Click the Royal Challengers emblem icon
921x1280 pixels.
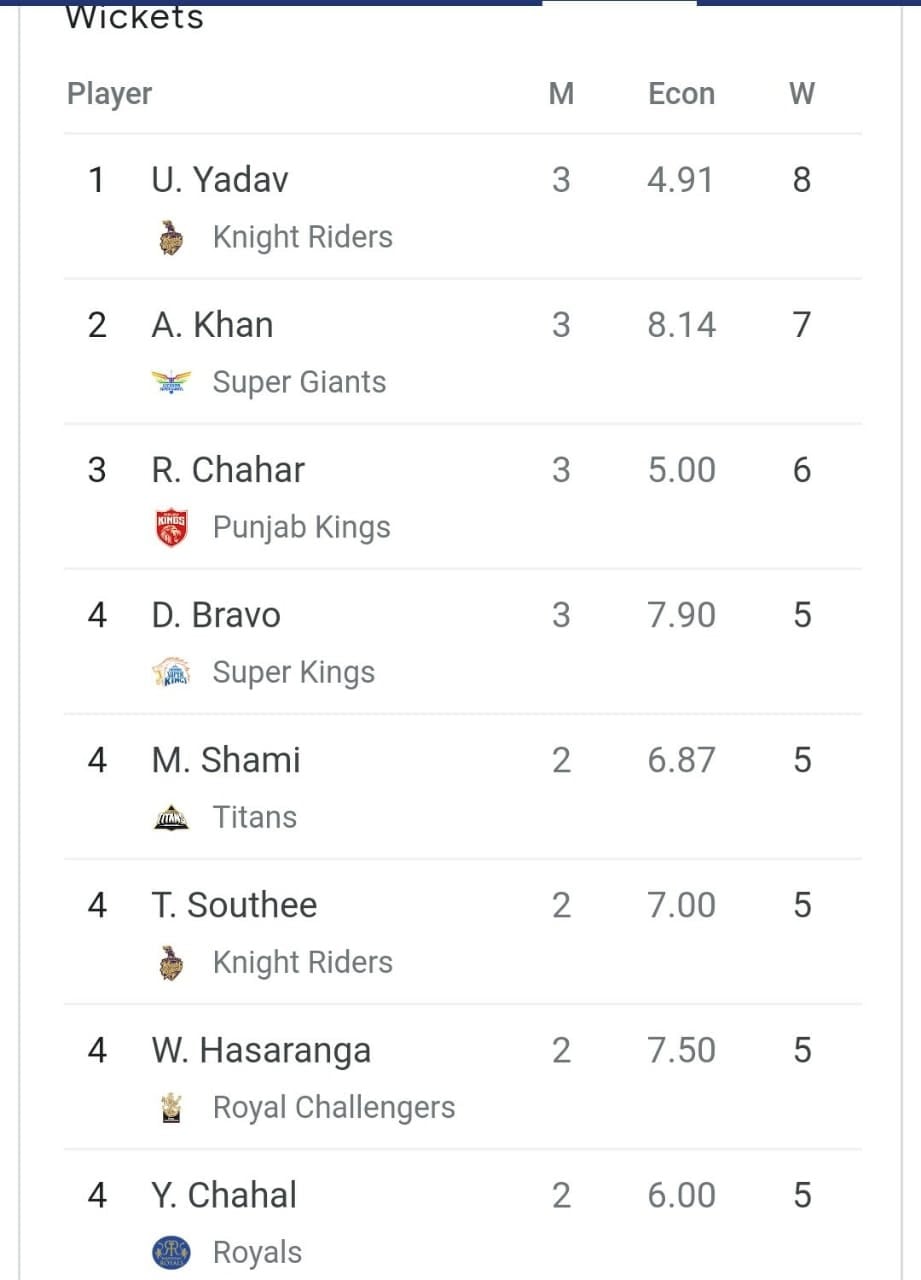click(171, 1107)
